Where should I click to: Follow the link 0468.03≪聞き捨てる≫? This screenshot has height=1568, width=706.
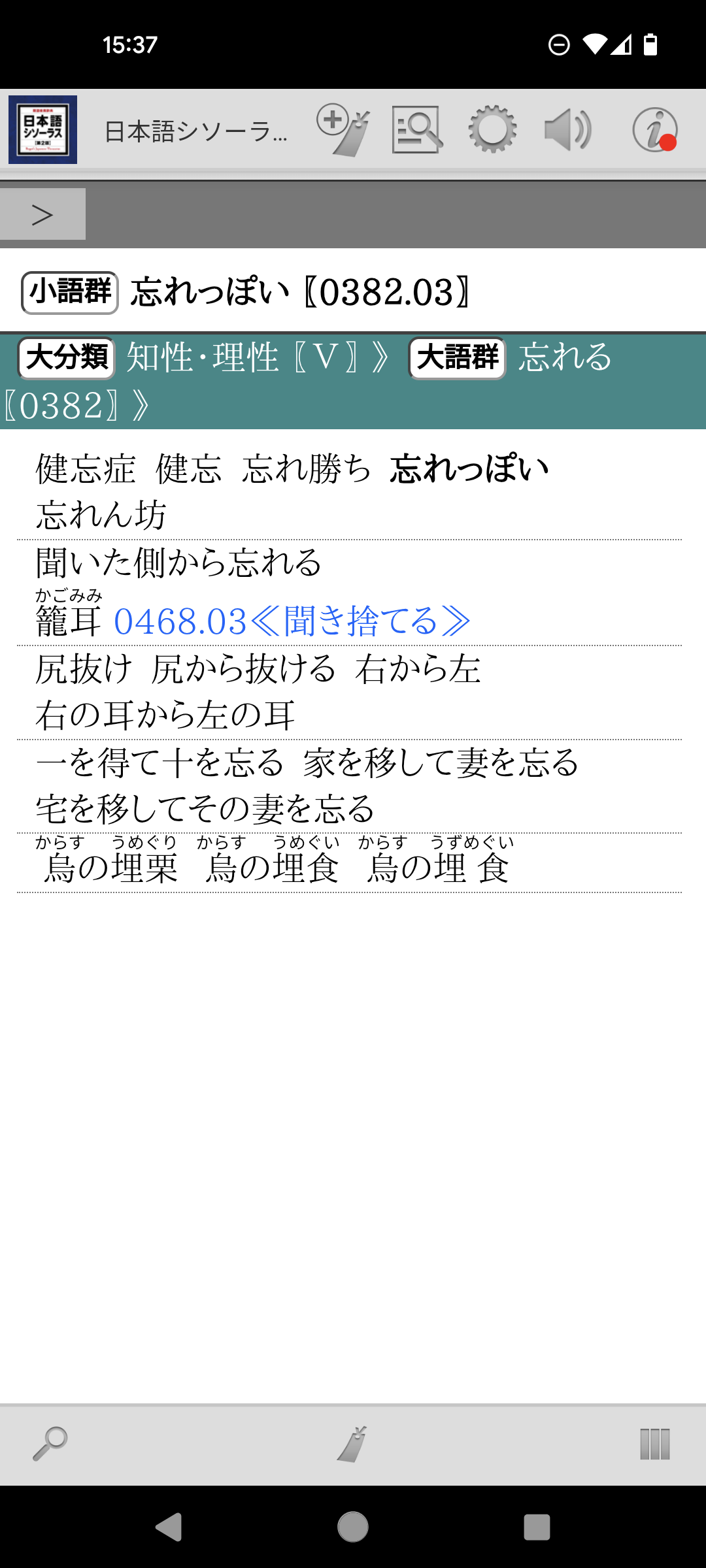pos(292,621)
